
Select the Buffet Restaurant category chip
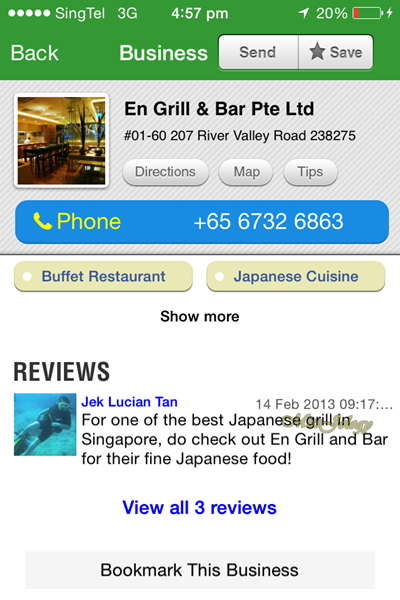(x=103, y=276)
